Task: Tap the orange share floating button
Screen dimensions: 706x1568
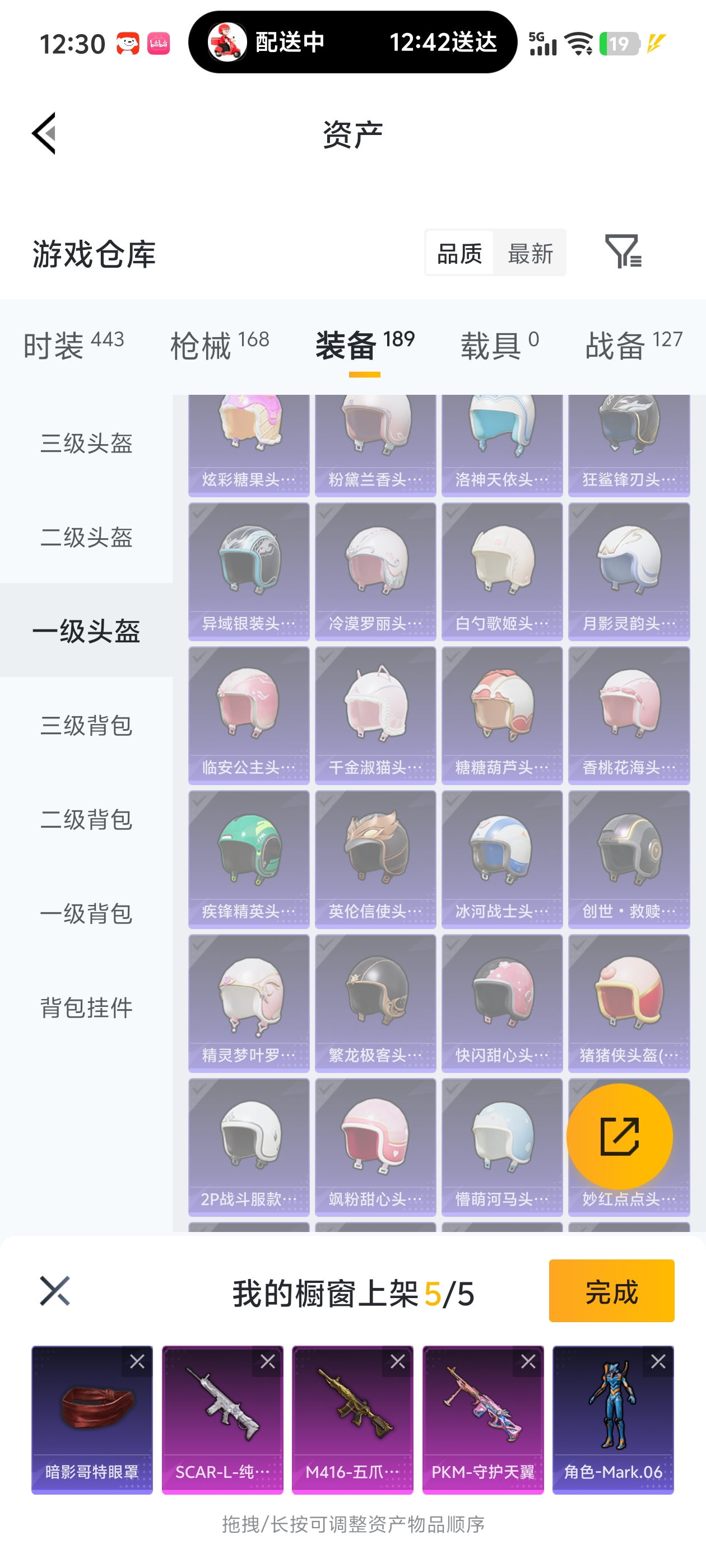Action: [x=620, y=1136]
